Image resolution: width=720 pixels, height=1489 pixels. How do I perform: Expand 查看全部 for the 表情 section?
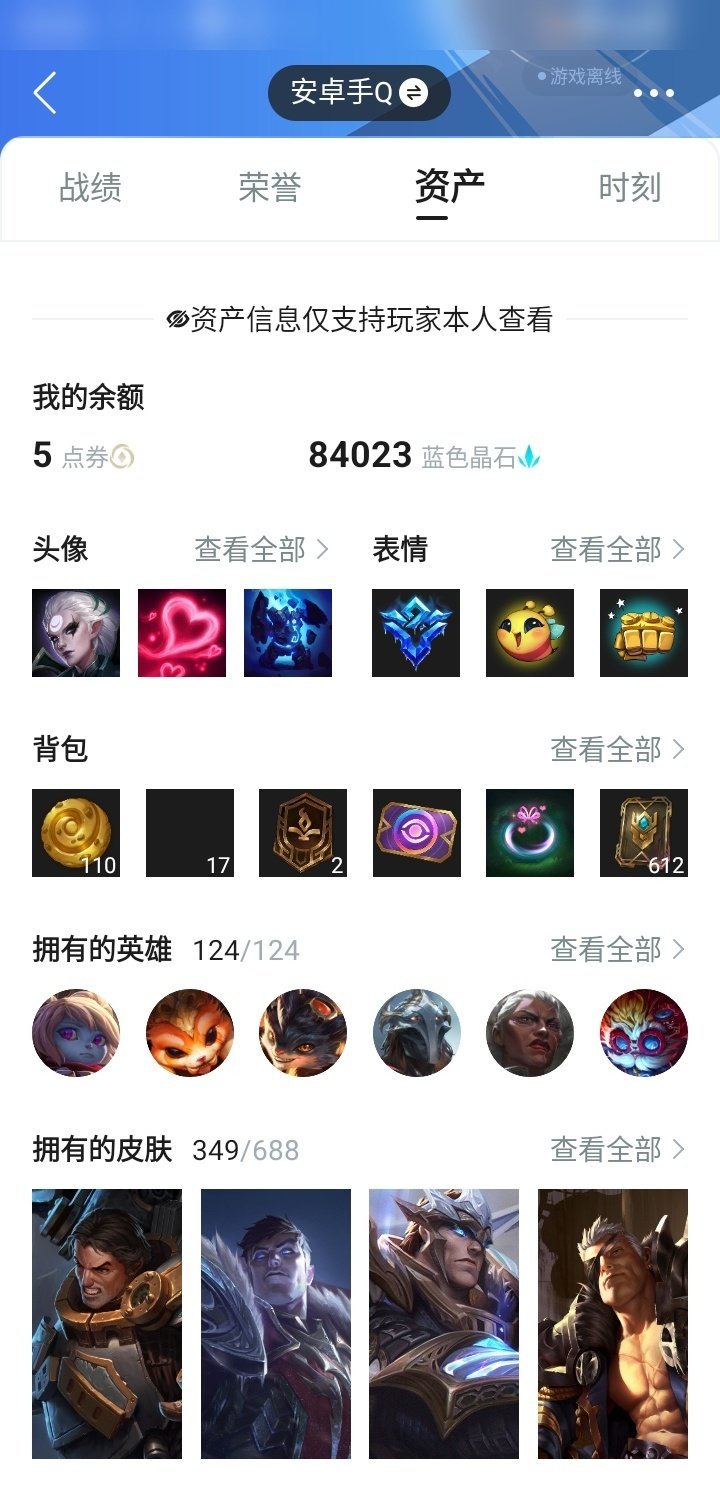click(x=611, y=549)
